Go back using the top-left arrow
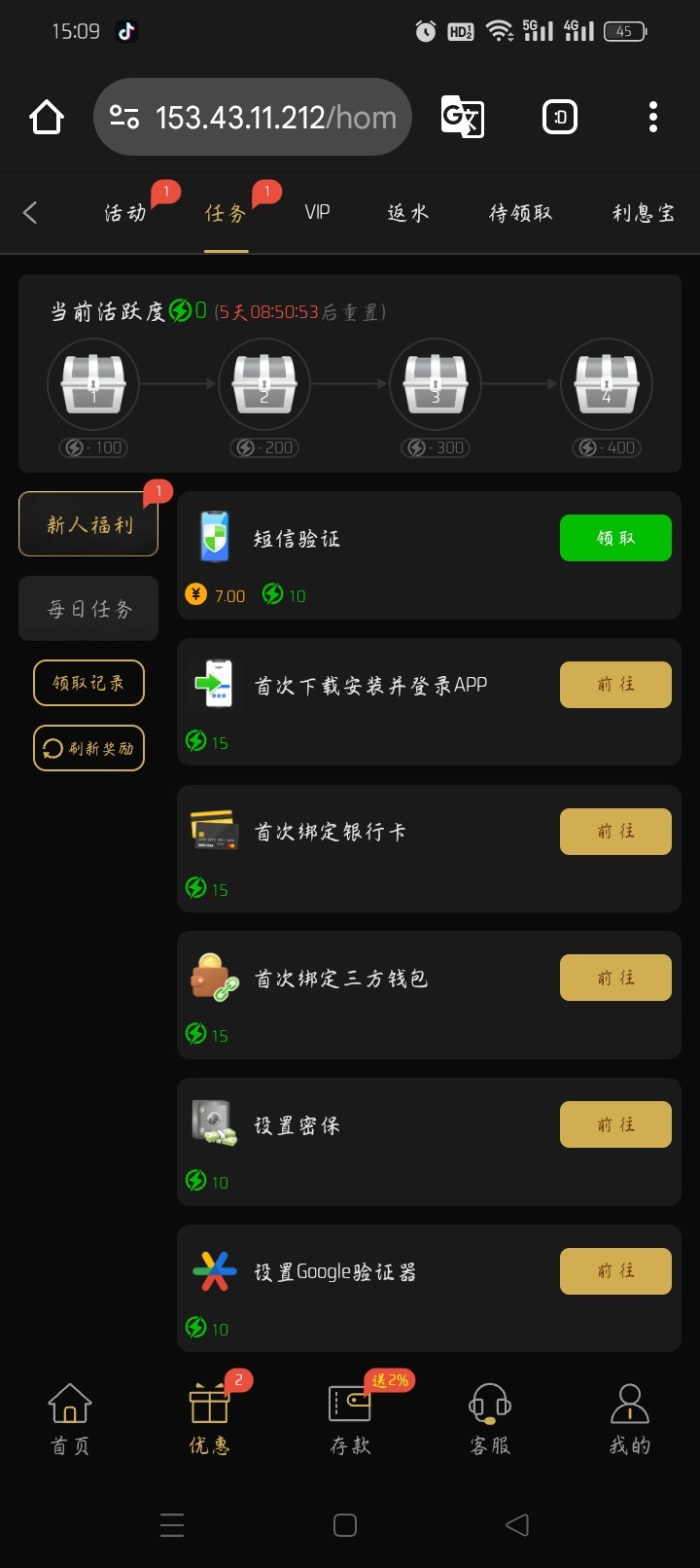The image size is (700, 1568). tap(30, 213)
